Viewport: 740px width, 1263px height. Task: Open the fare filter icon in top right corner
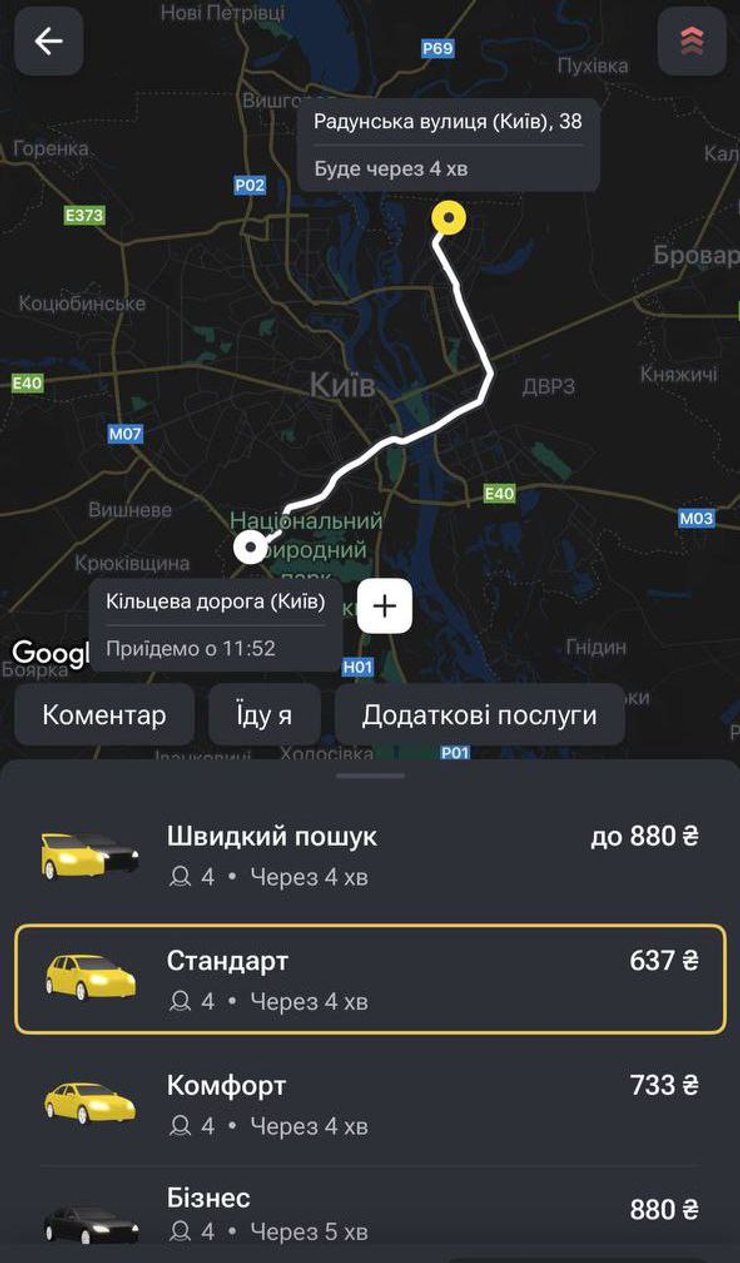pyautogui.click(x=692, y=42)
